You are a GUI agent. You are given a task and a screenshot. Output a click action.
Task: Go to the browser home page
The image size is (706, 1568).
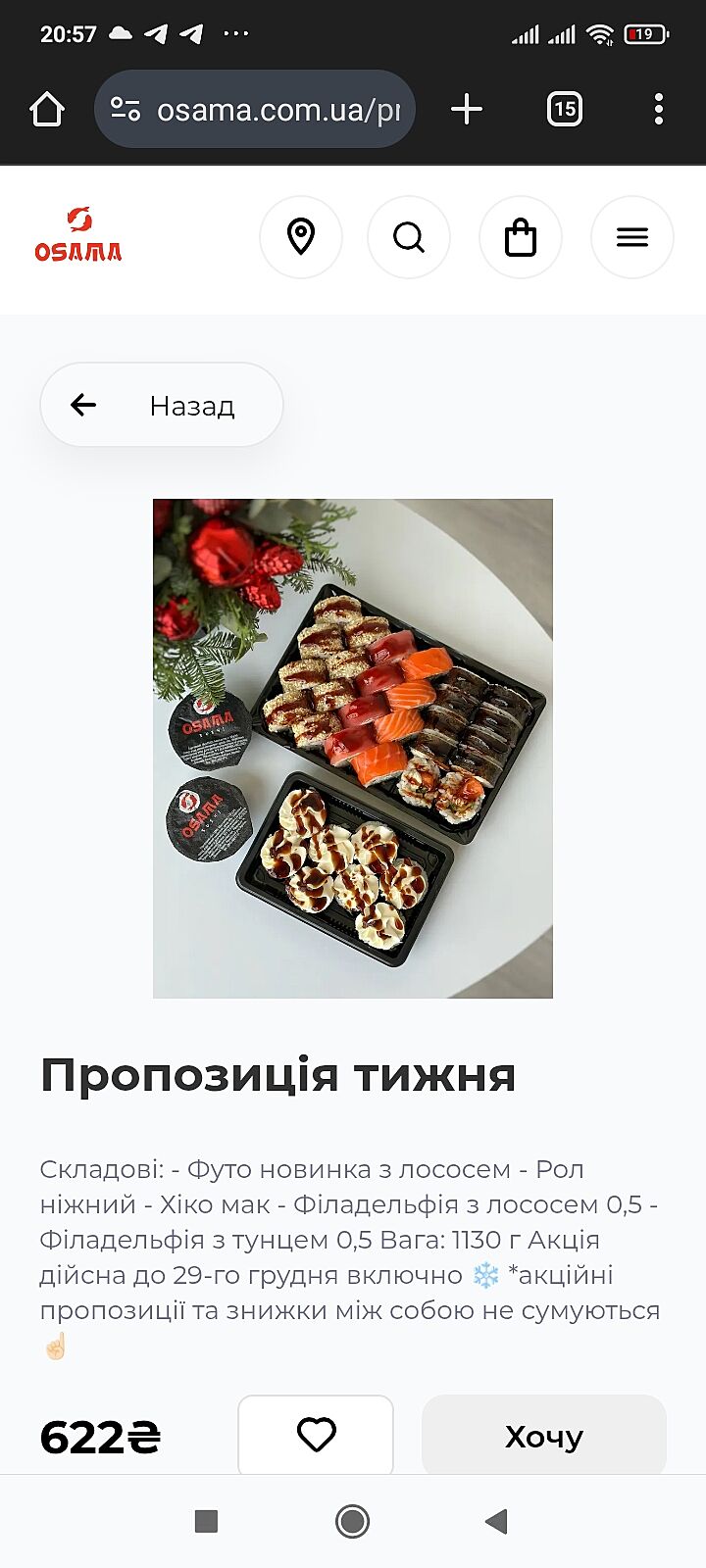click(x=47, y=109)
